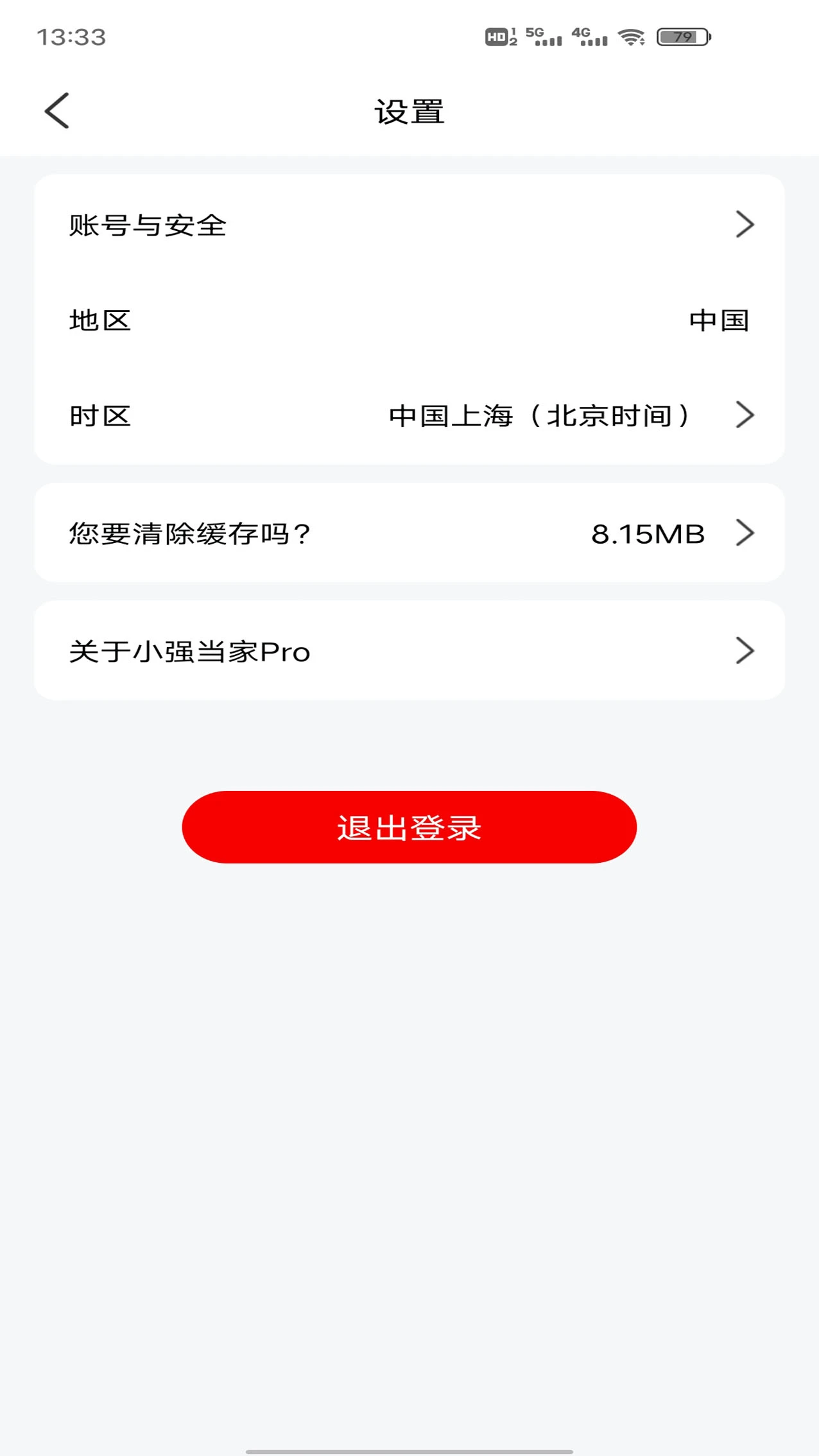Tap the back arrow icon

tap(56, 110)
